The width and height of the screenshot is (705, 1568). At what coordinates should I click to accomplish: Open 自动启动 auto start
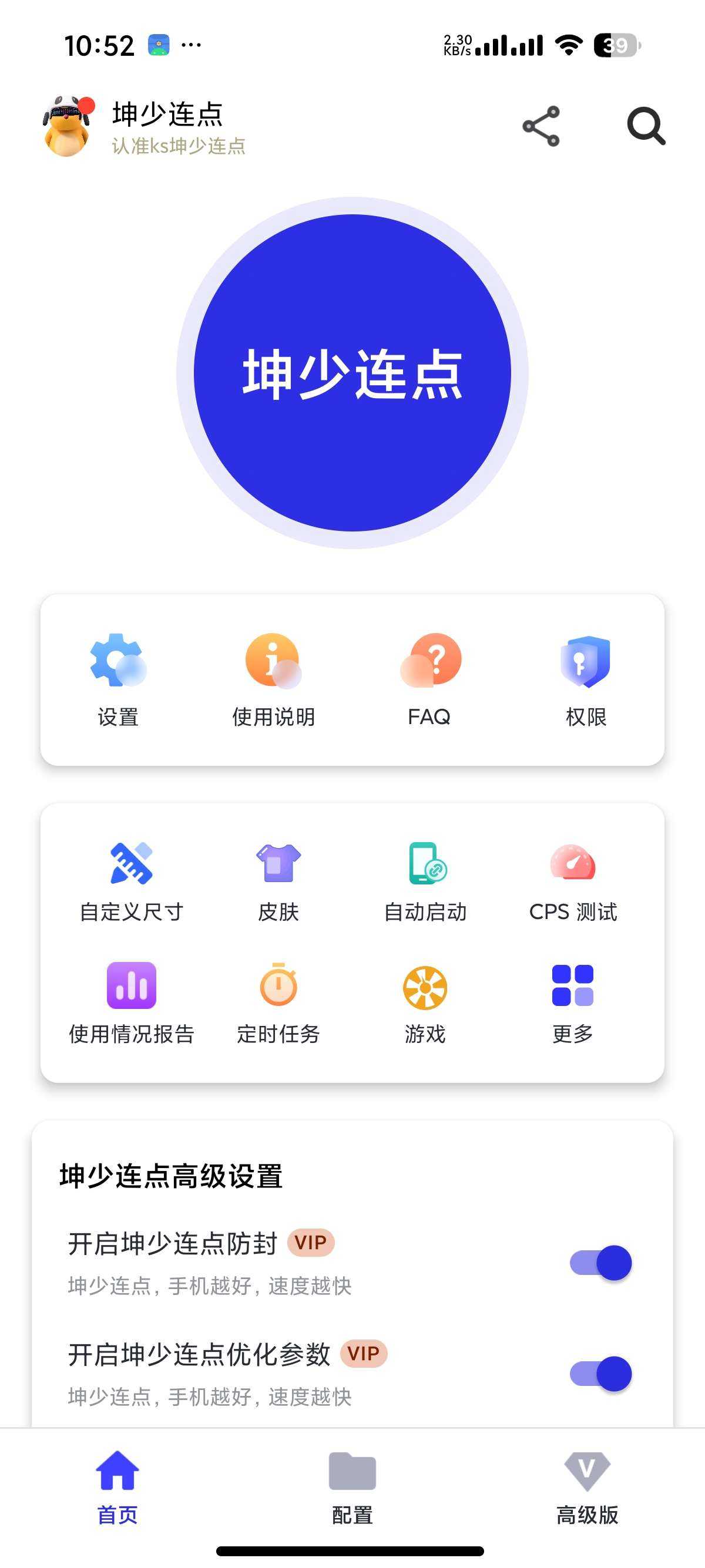pyautogui.click(x=425, y=881)
